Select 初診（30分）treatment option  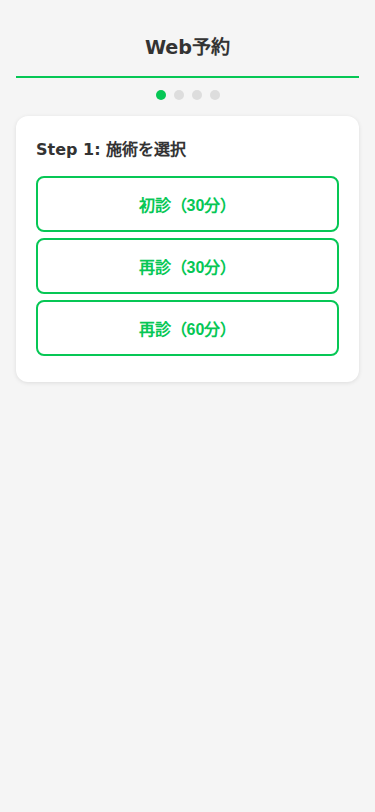(188, 204)
